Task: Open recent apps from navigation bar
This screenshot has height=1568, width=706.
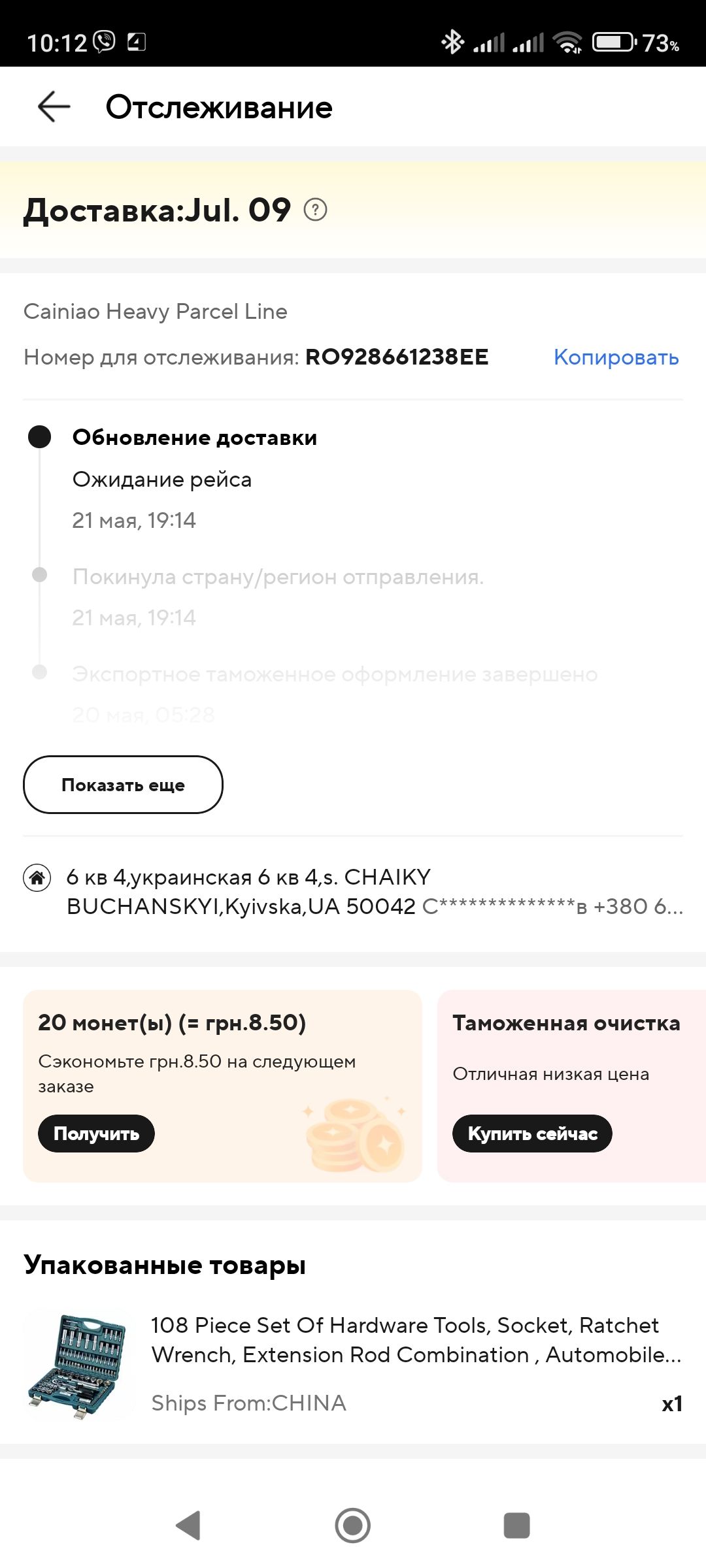Action: 516,1526
